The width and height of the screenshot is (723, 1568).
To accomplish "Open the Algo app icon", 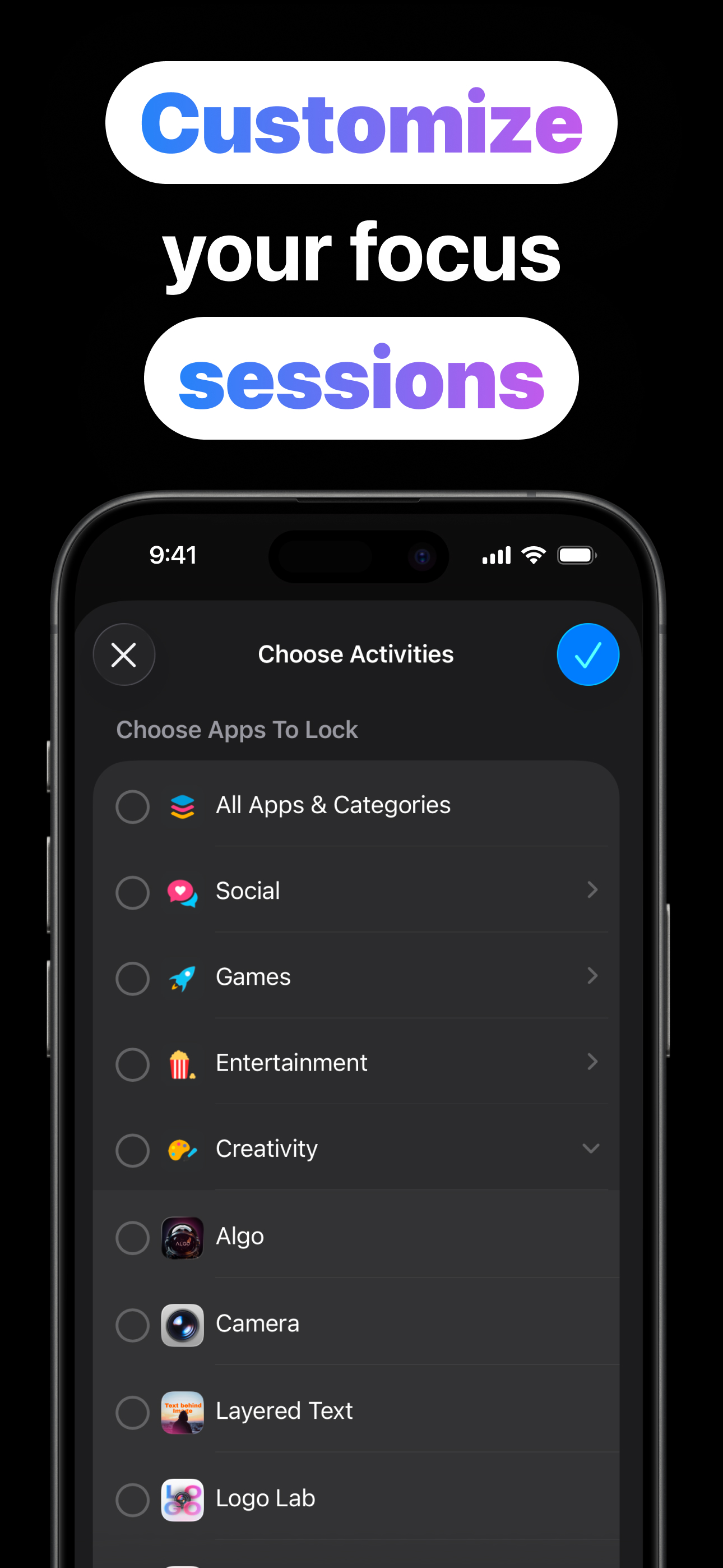I will pyautogui.click(x=182, y=1238).
